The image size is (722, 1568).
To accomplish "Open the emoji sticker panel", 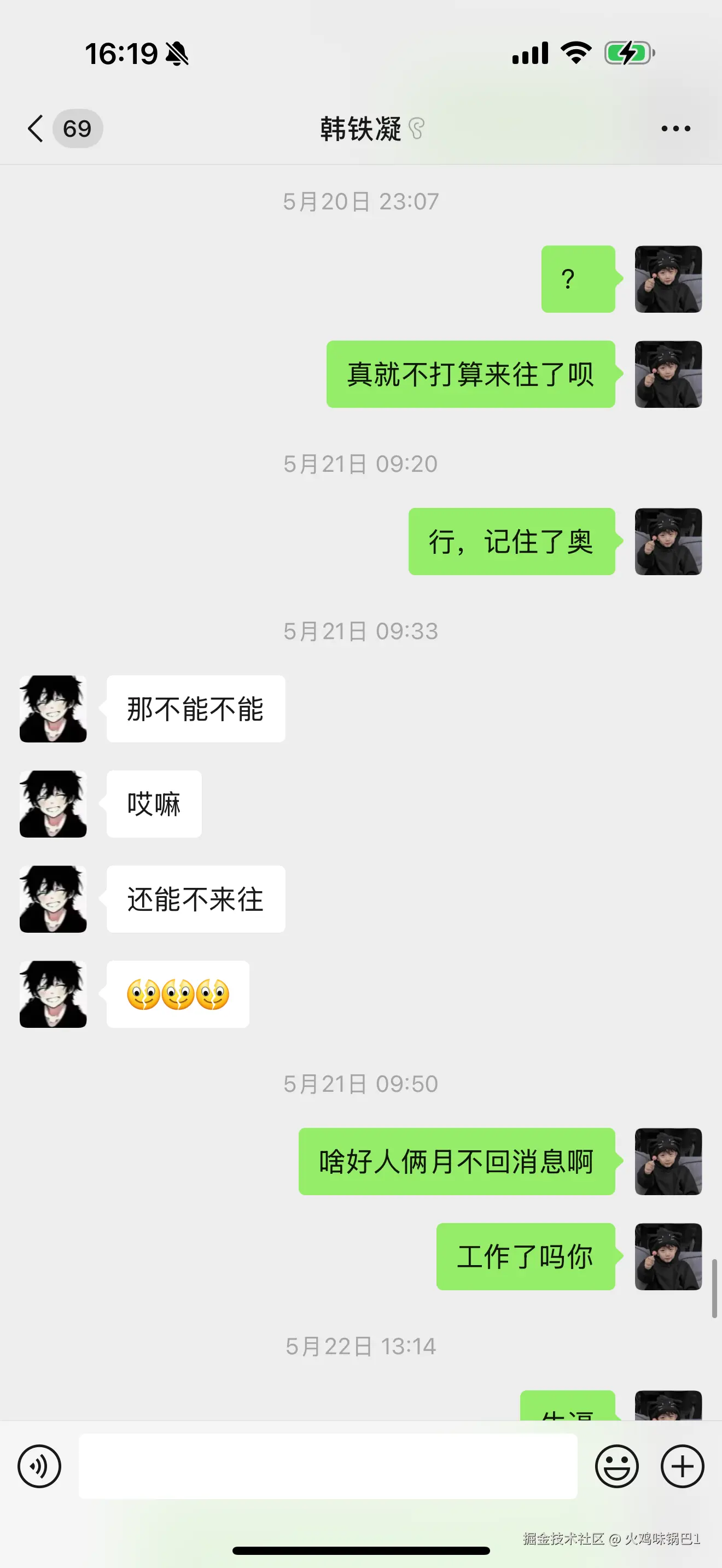I will click(616, 1466).
